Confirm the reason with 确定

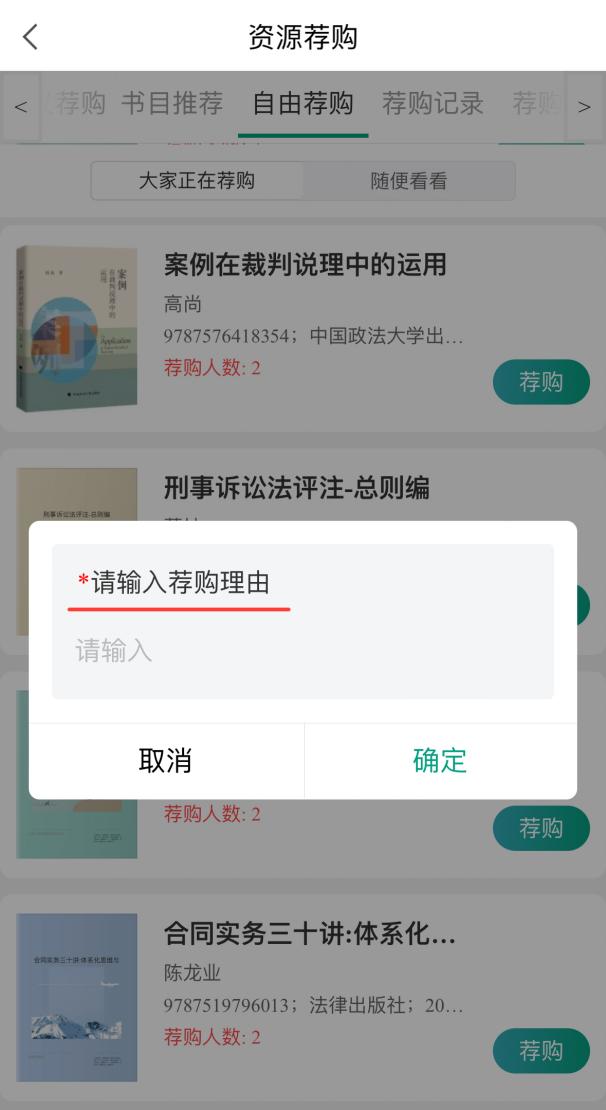[440, 761]
